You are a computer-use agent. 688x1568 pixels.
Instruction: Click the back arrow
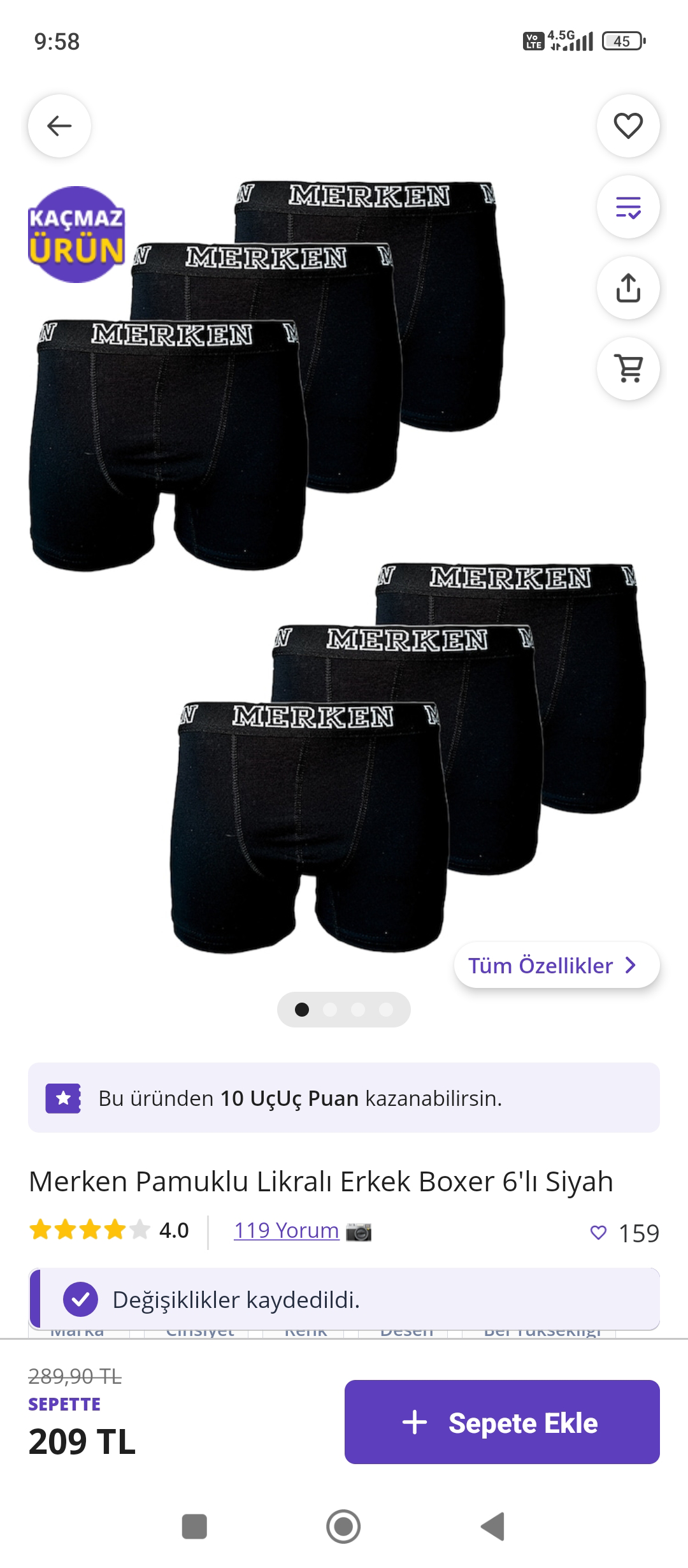(59, 126)
